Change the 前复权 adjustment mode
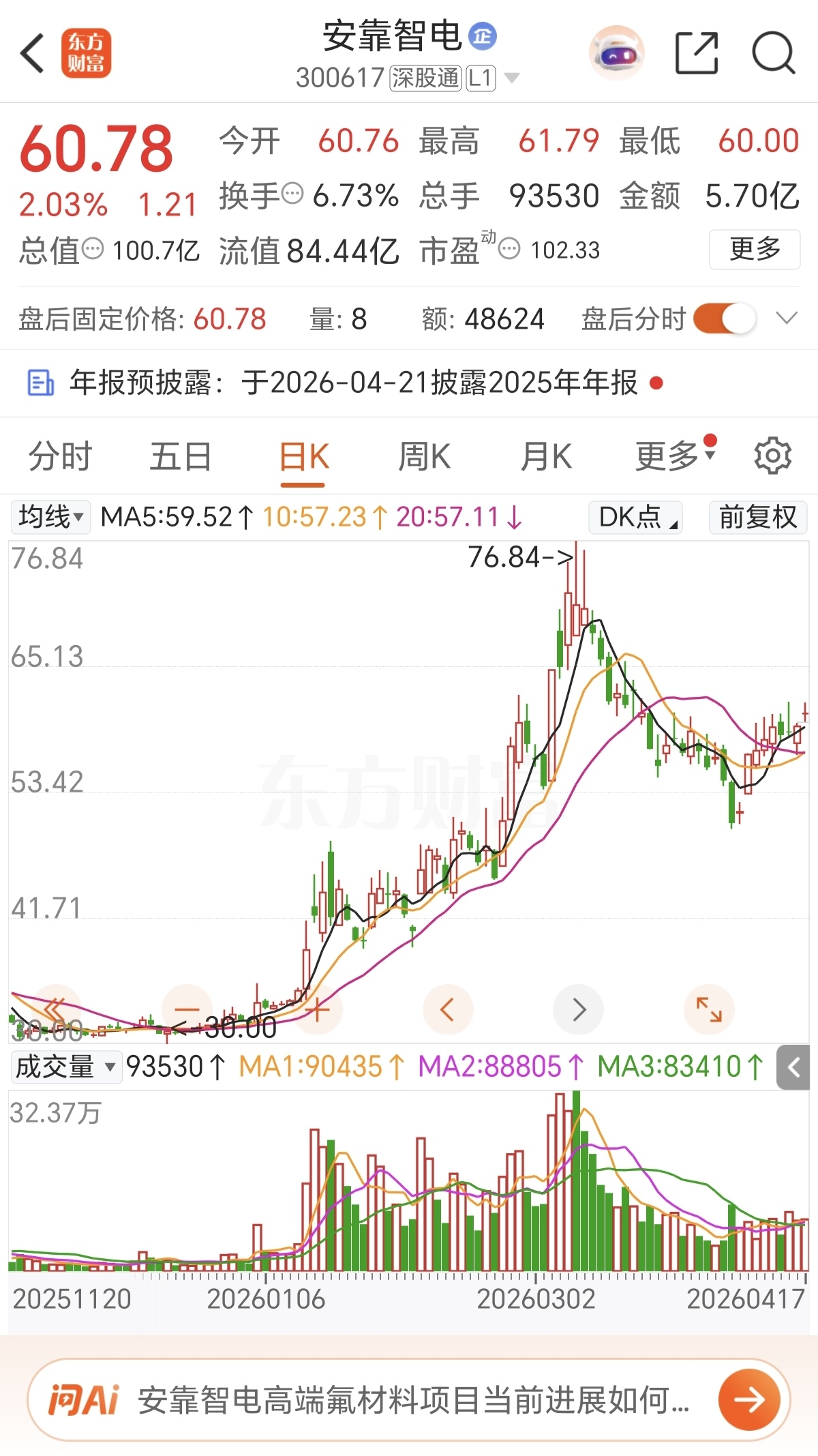Screen dimensions: 818x1456 758,517
